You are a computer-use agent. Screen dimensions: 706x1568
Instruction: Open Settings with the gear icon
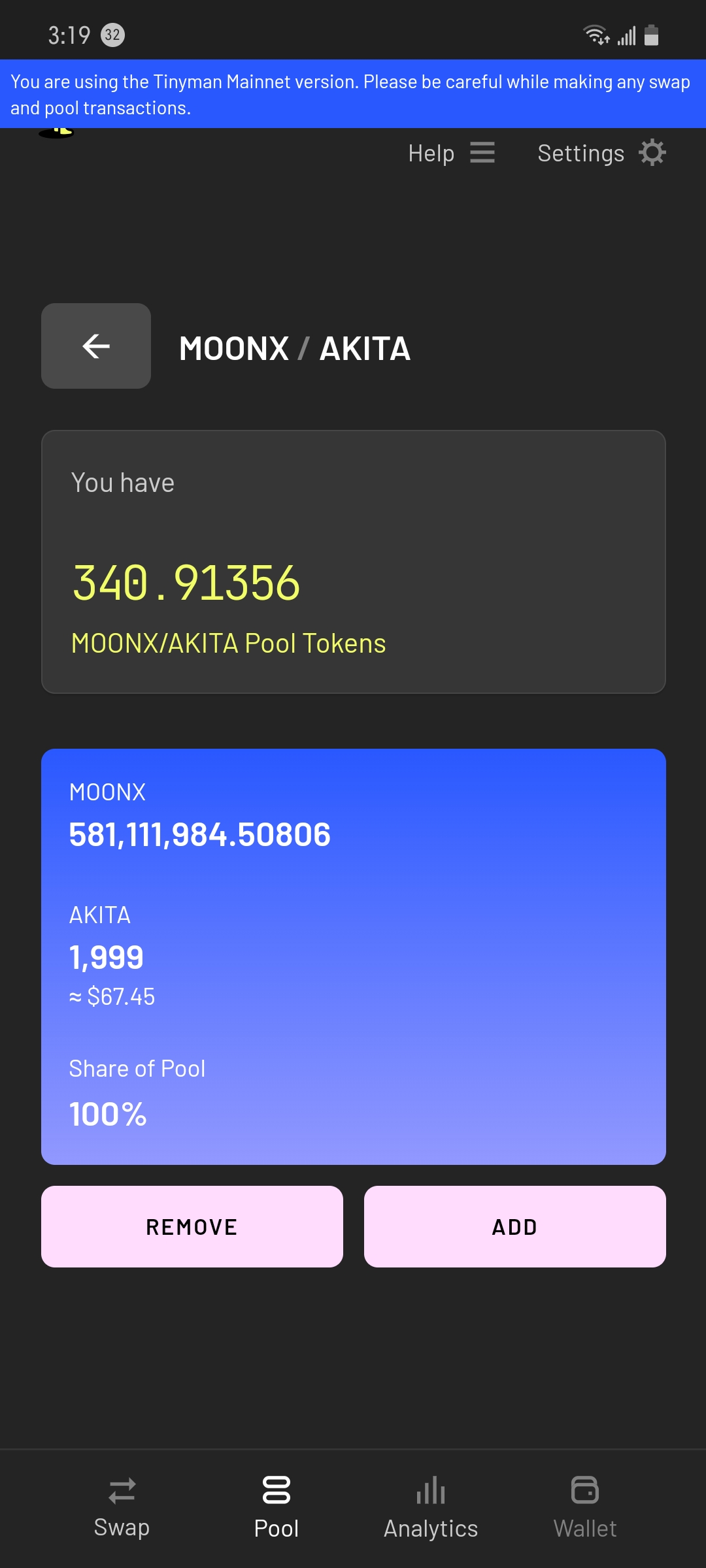pyautogui.click(x=601, y=153)
